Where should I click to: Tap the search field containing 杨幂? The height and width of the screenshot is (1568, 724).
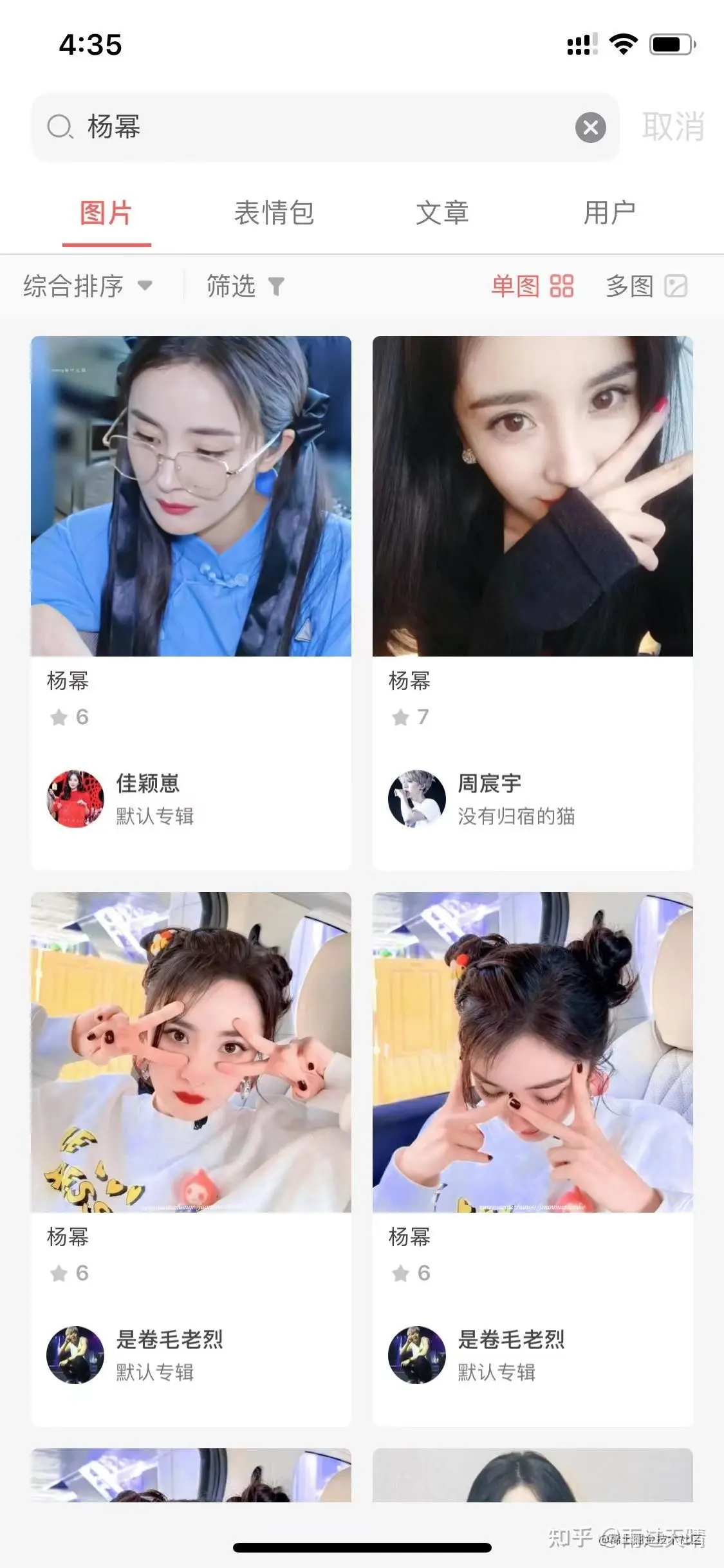pyautogui.click(x=309, y=127)
